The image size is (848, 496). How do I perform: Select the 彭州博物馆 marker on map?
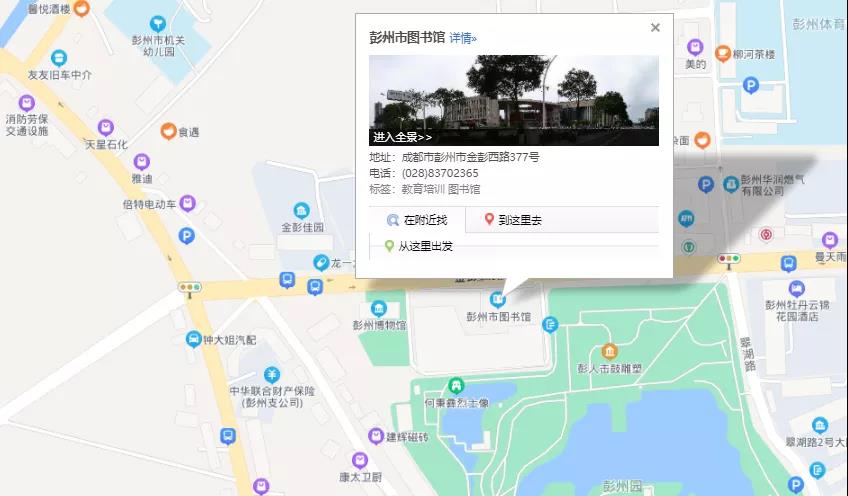(378, 309)
